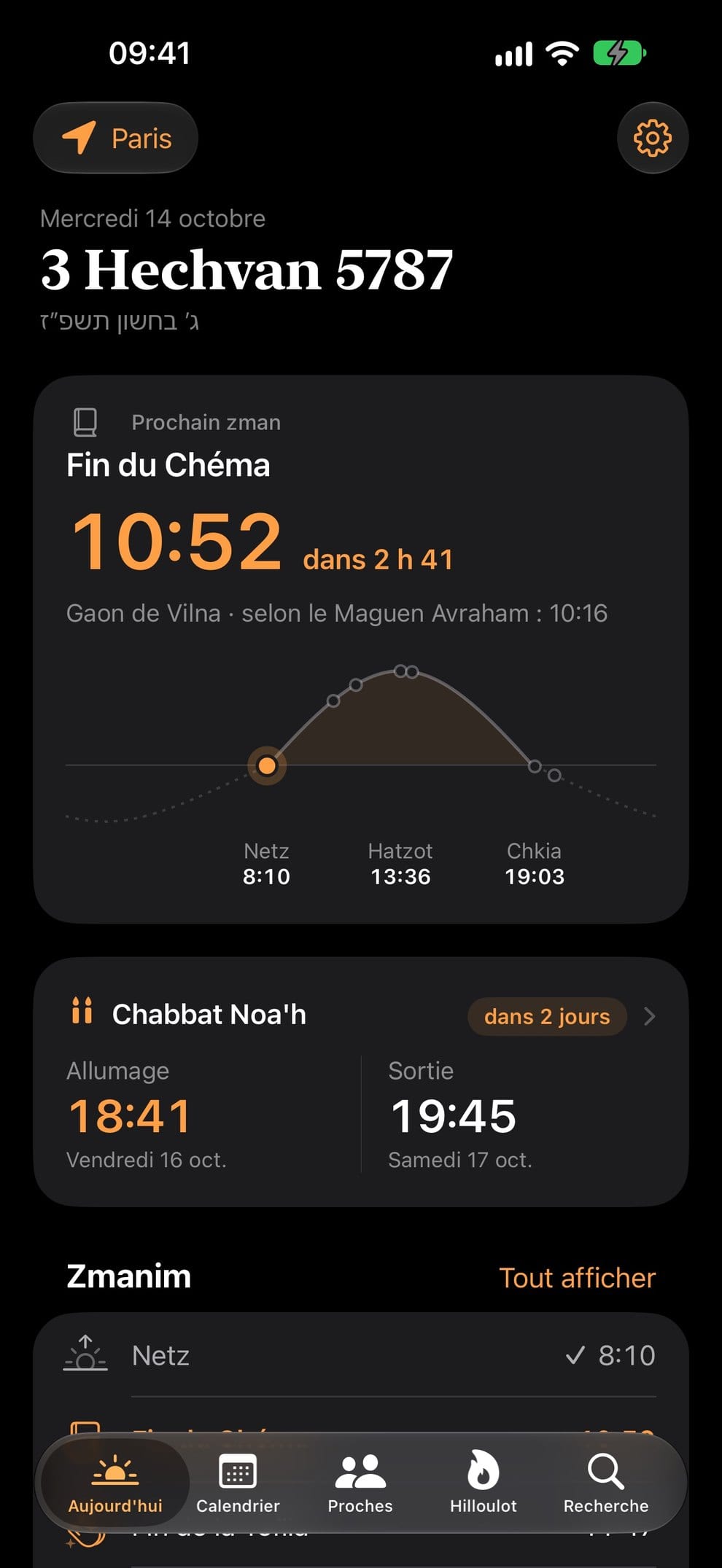This screenshot has width=722, height=1568.
Task: Switch to the Hilloulot tab
Action: tap(483, 1483)
